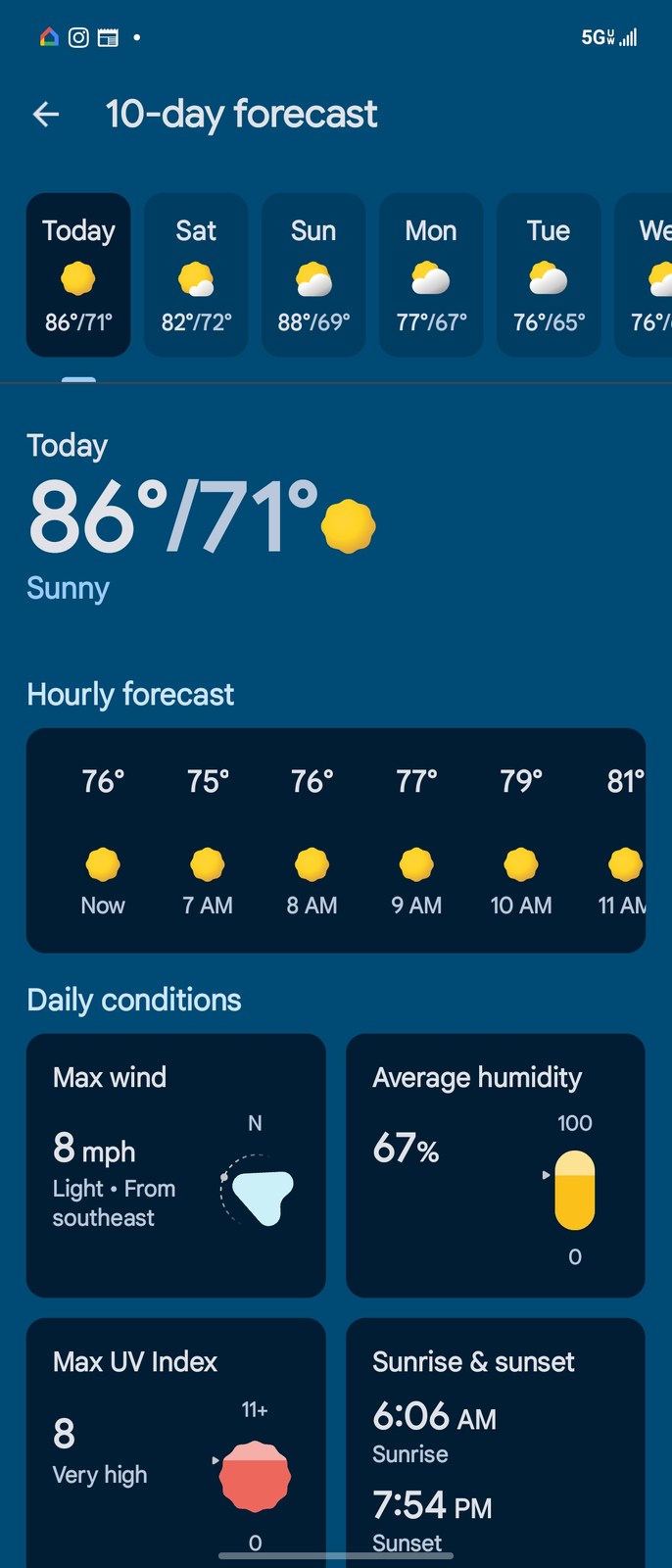The width and height of the screenshot is (672, 1568).
Task: View Mon forecast details
Action: coord(431,274)
